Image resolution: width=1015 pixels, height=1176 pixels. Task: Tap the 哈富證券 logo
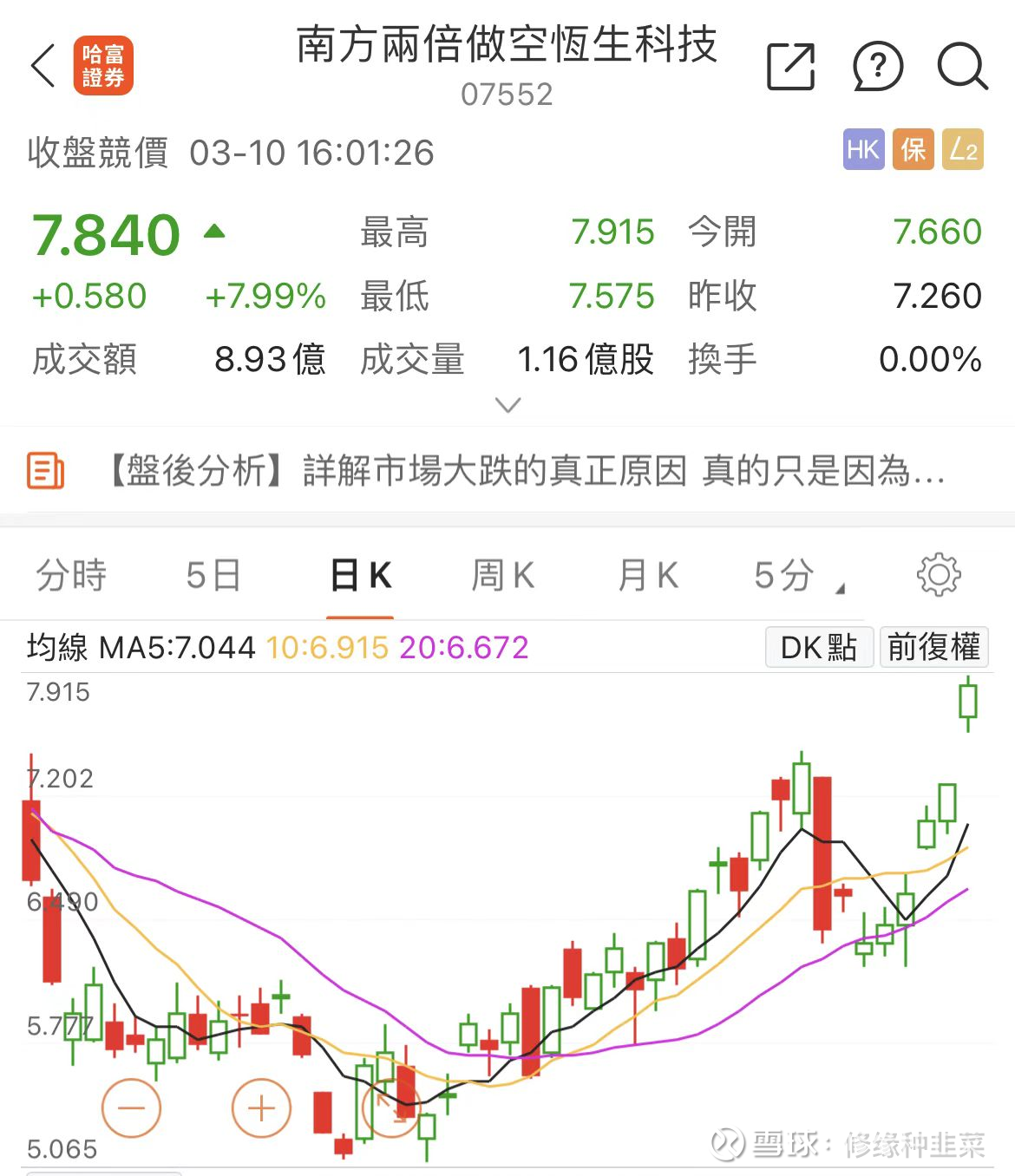pos(103,66)
